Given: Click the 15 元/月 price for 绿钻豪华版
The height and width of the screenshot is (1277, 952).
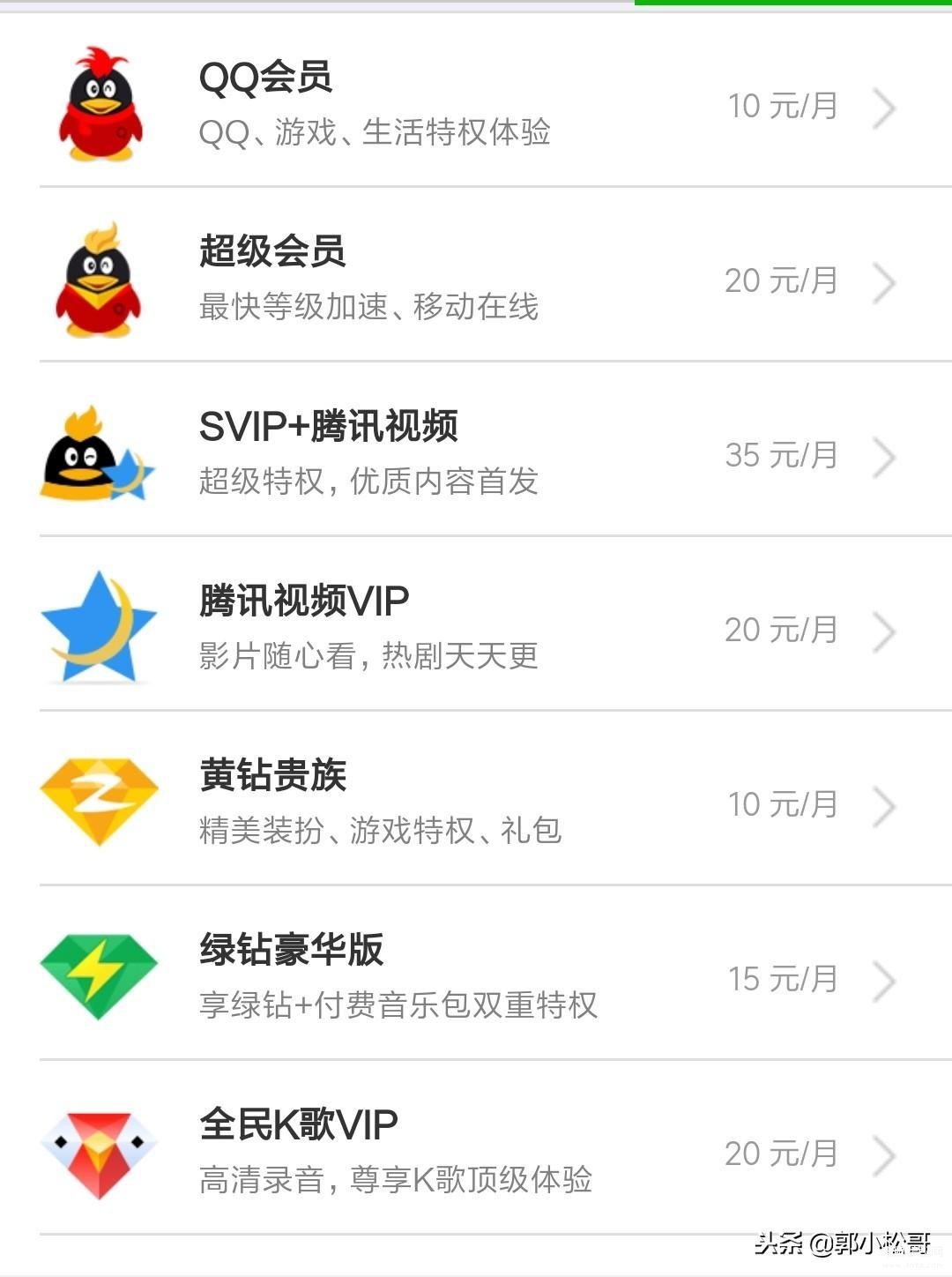Looking at the screenshot, I should [780, 980].
